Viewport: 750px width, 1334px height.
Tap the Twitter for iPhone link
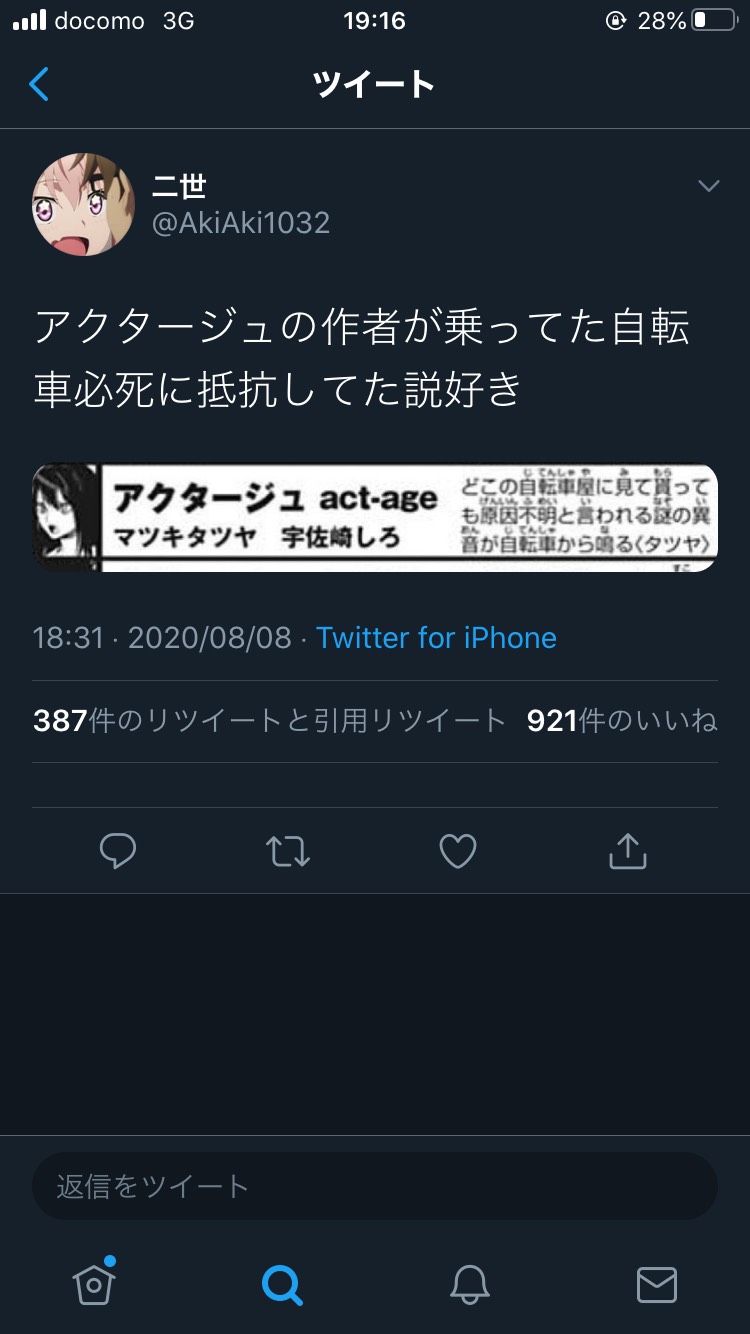coord(436,638)
